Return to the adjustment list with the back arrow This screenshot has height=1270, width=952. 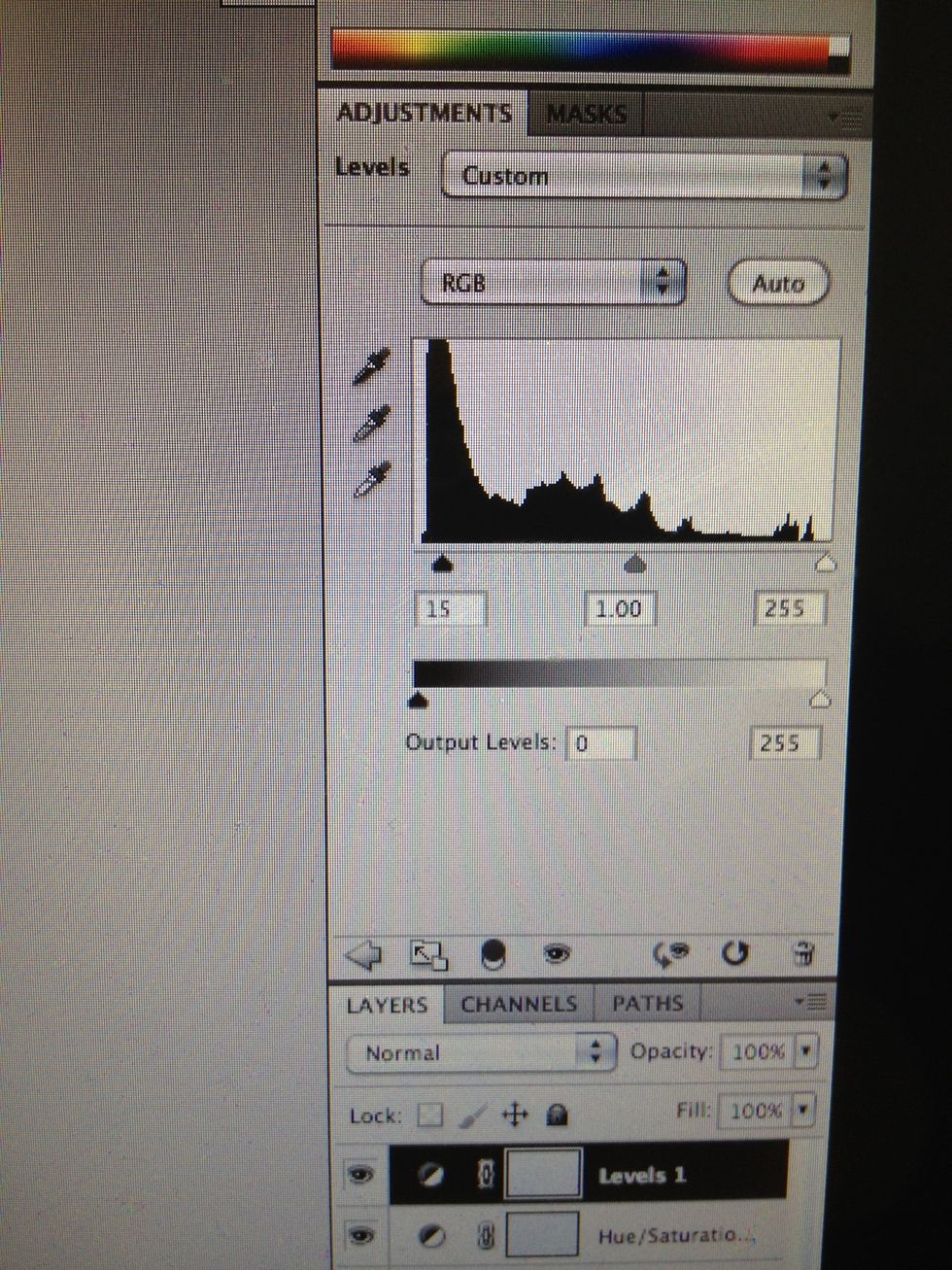pos(363,954)
